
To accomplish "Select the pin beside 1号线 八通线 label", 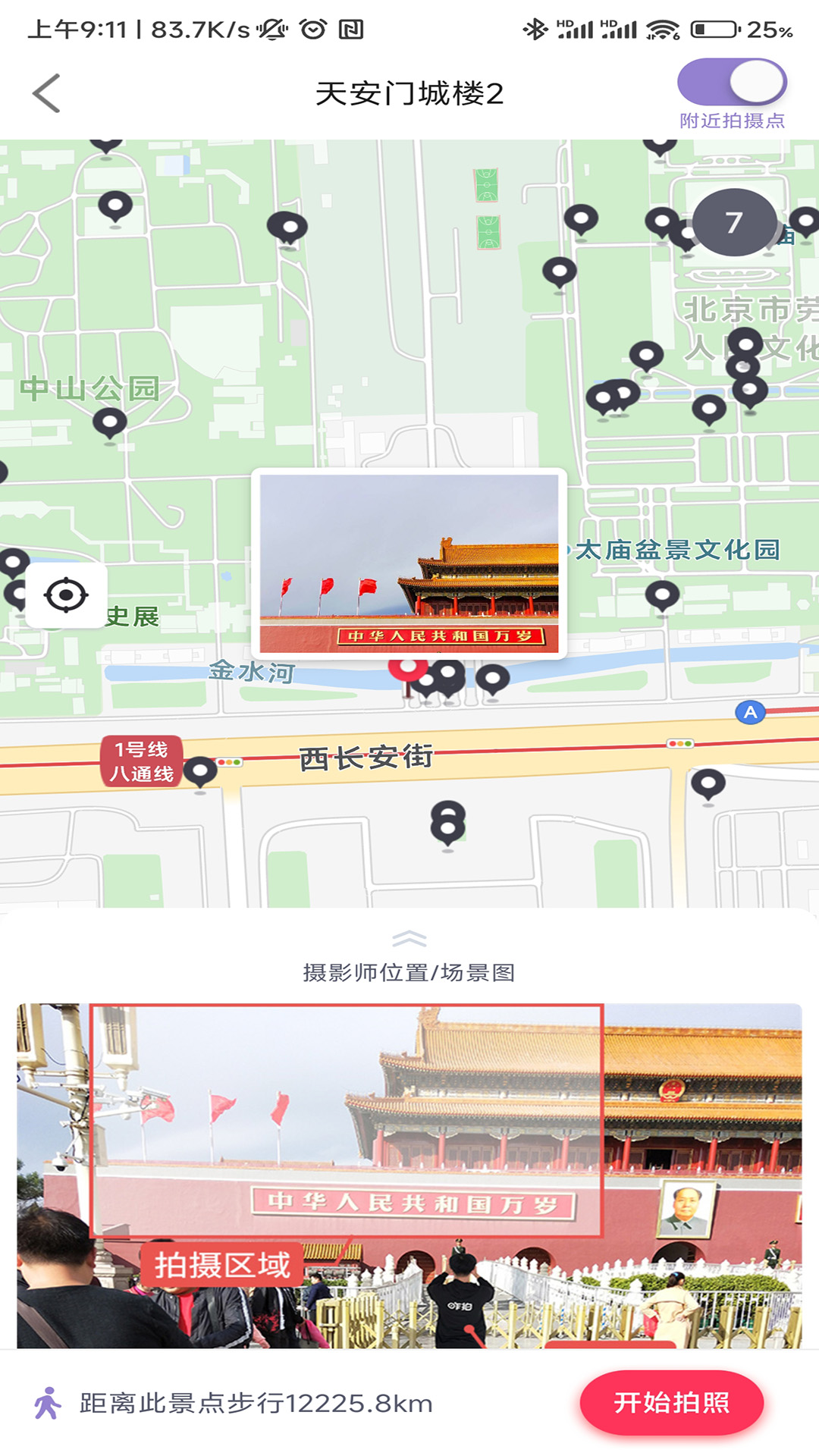I will coord(200,771).
